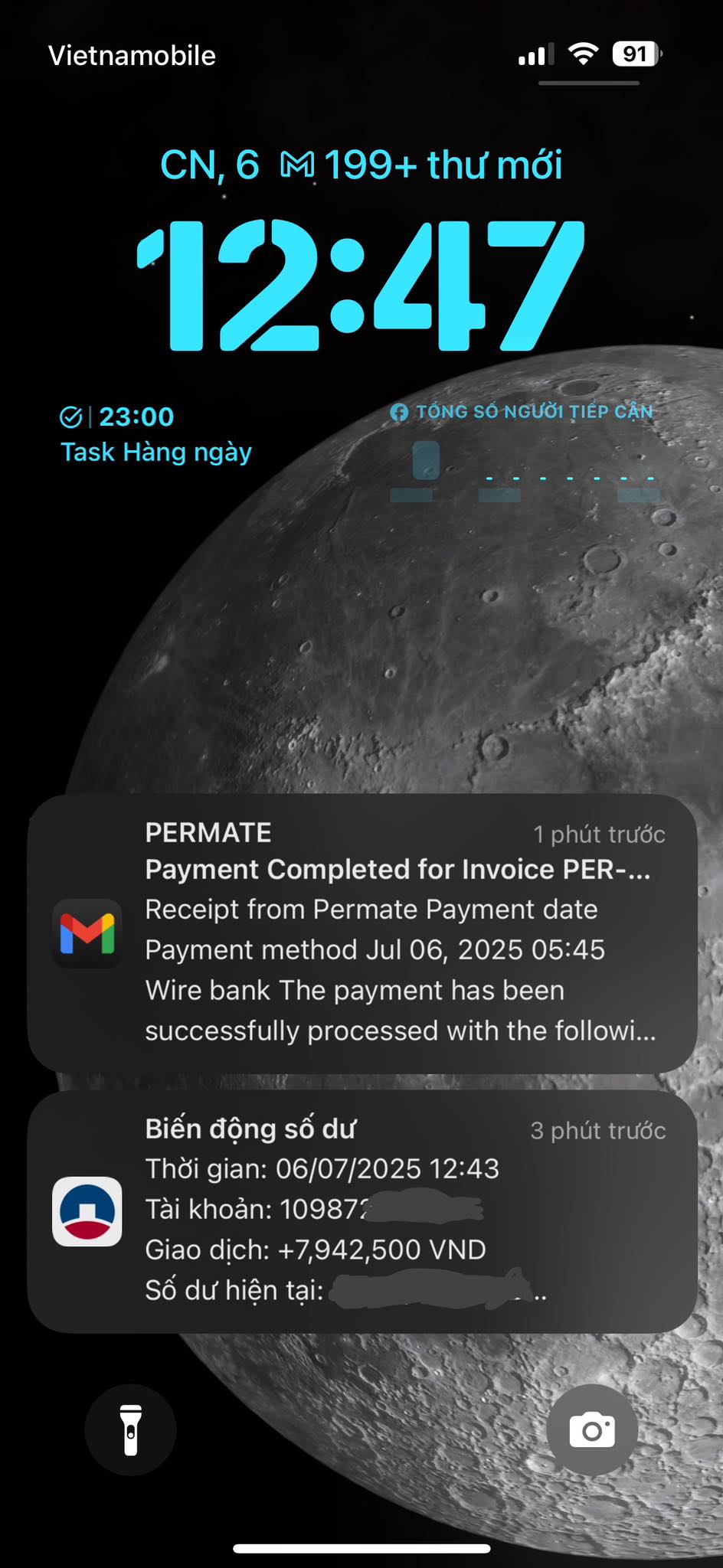This screenshot has height=1568, width=723.
Task: Open the Tổng số người tiếp cận widget
Action: 523,452
